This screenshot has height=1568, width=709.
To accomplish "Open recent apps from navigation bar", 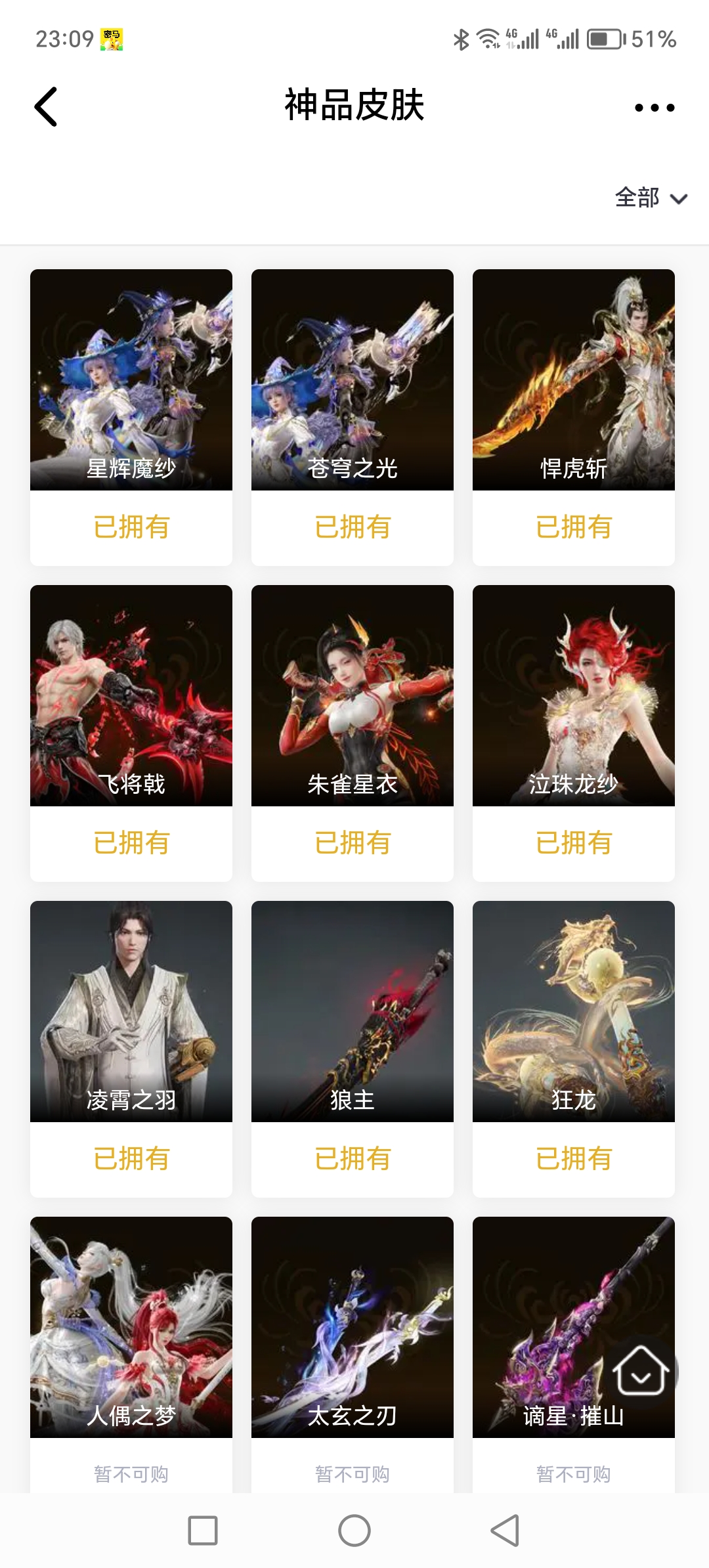I will point(203,1531).
